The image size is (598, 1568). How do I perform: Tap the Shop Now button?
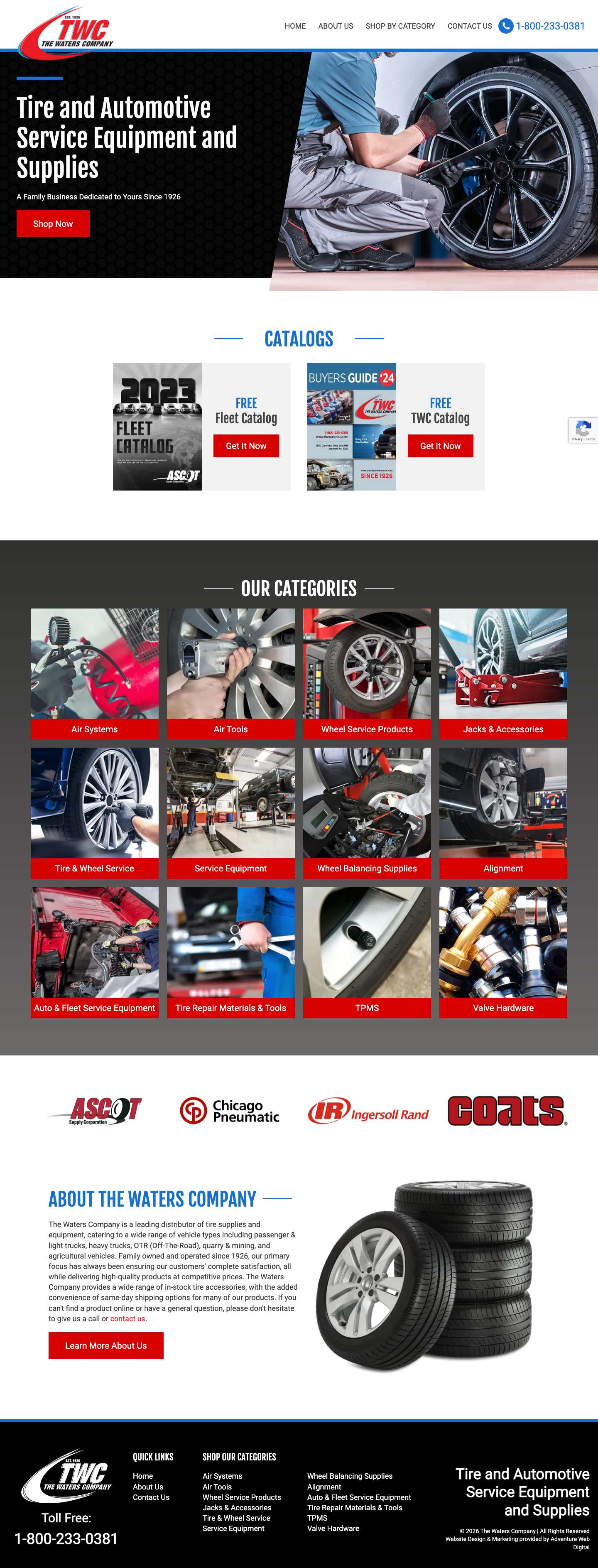pyautogui.click(x=53, y=223)
